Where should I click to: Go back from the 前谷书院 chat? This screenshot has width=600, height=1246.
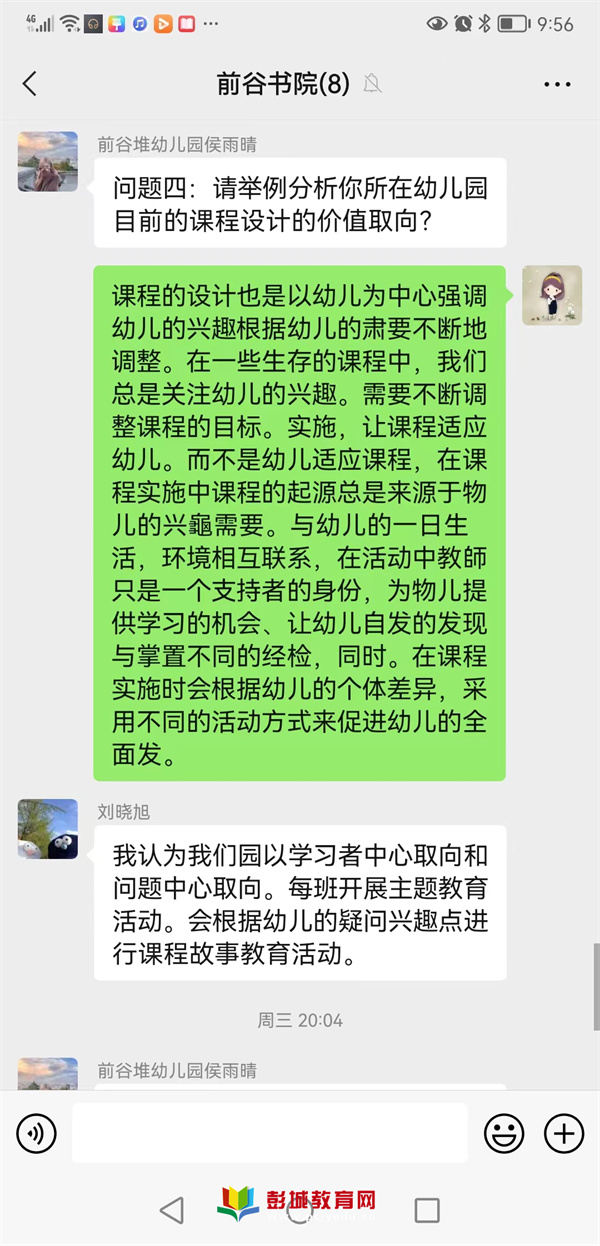(30, 84)
